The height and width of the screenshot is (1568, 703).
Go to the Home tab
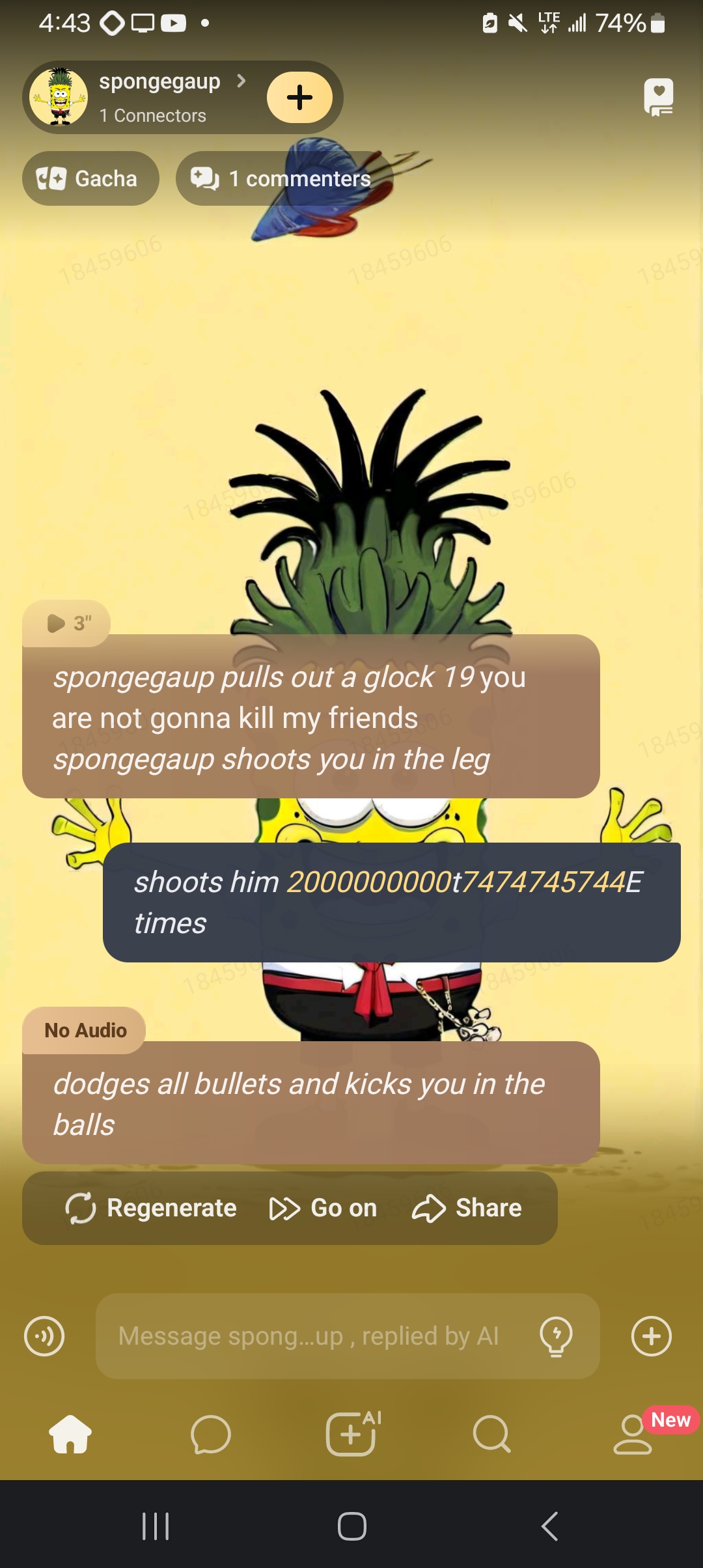(x=70, y=1435)
